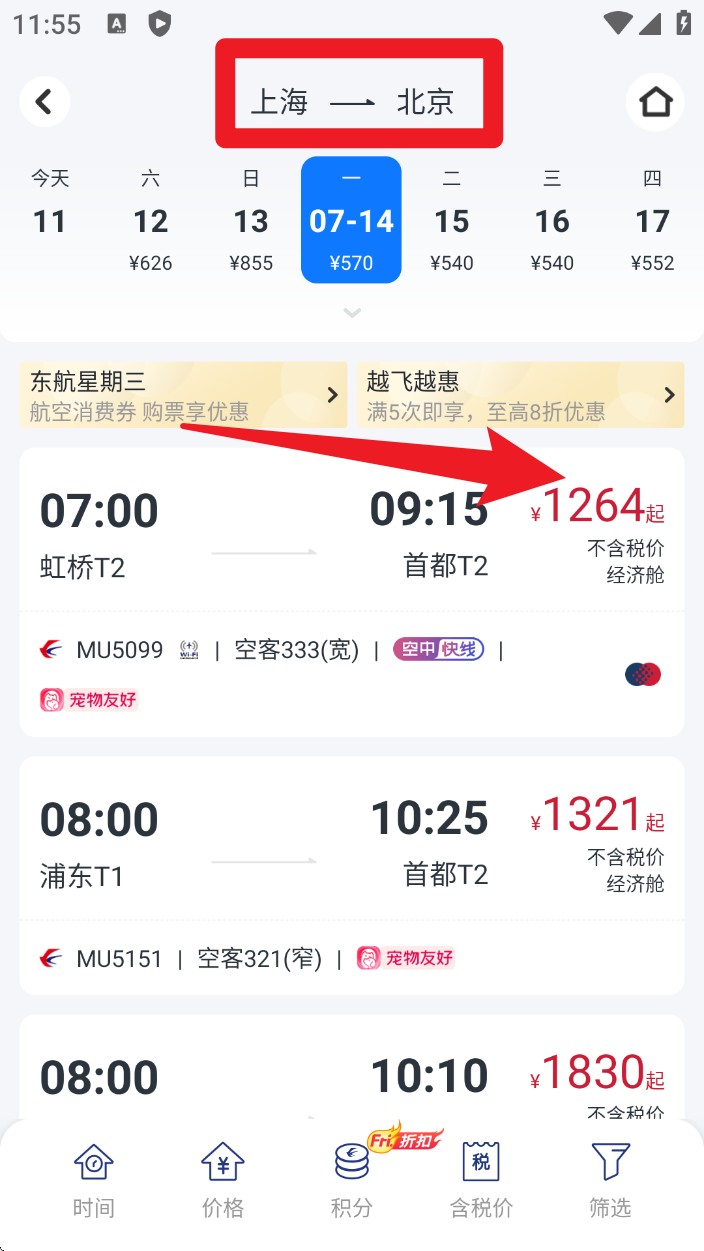Open the home icon at top right
The image size is (704, 1251).
[655, 101]
